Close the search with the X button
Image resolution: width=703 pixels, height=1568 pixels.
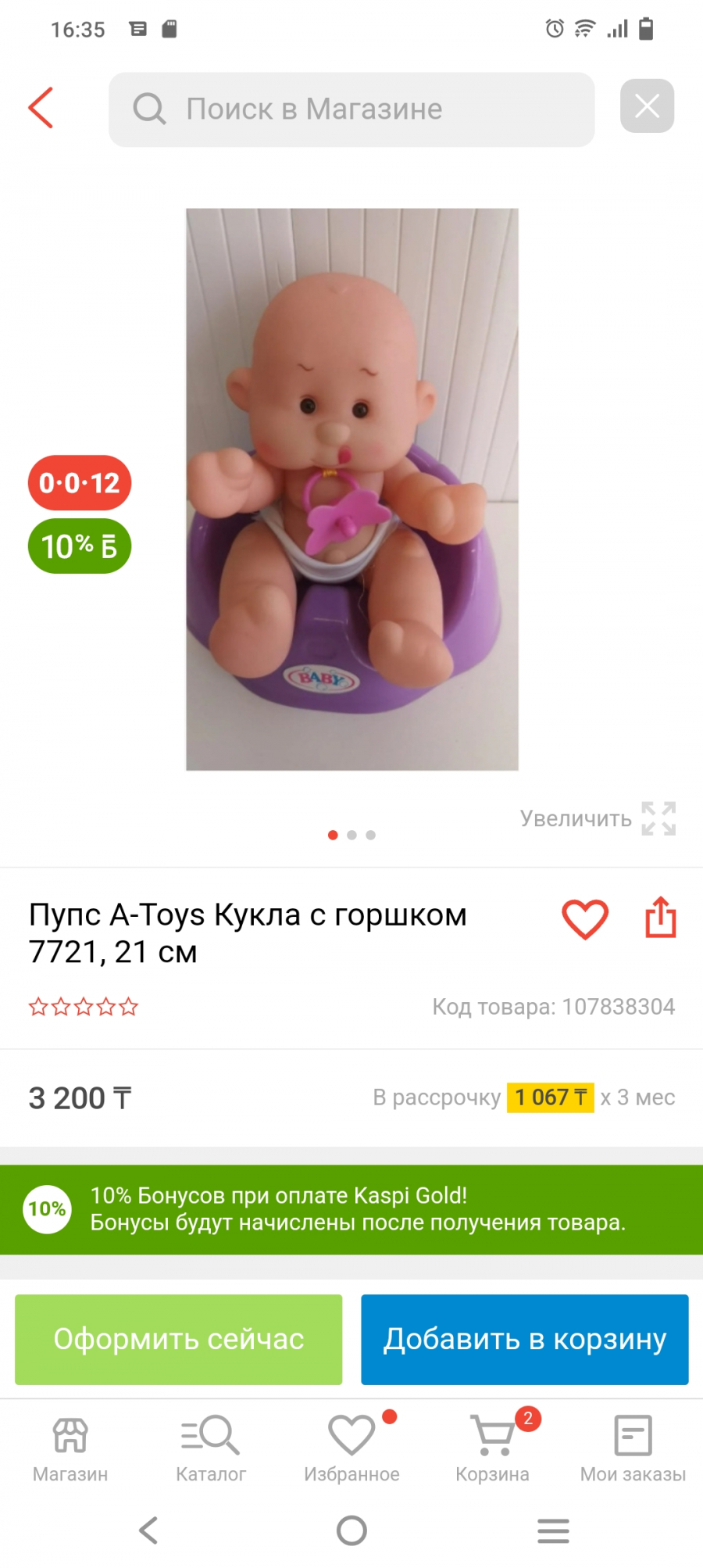647,106
